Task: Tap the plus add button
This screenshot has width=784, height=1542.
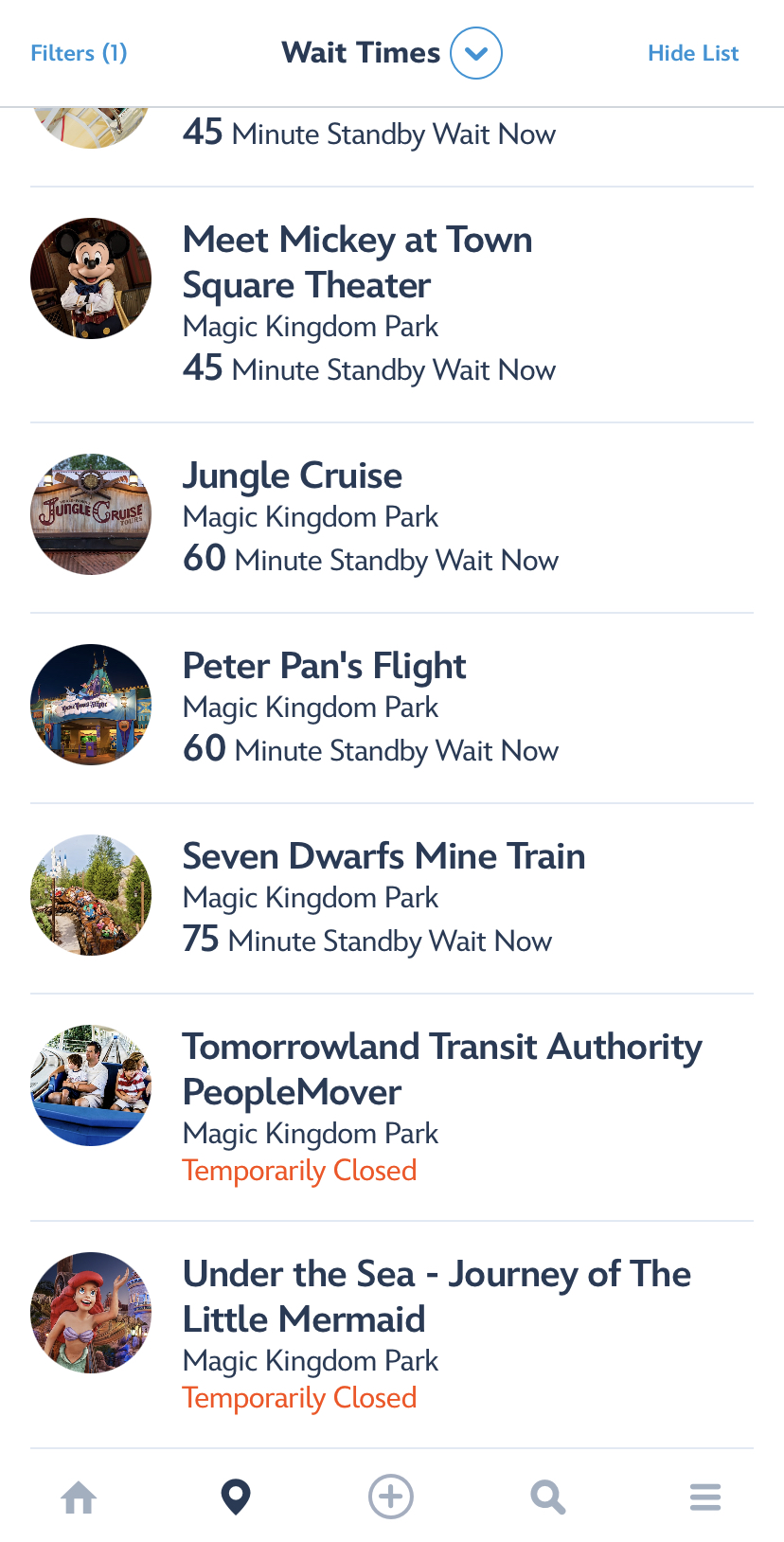Action: coord(391,1497)
